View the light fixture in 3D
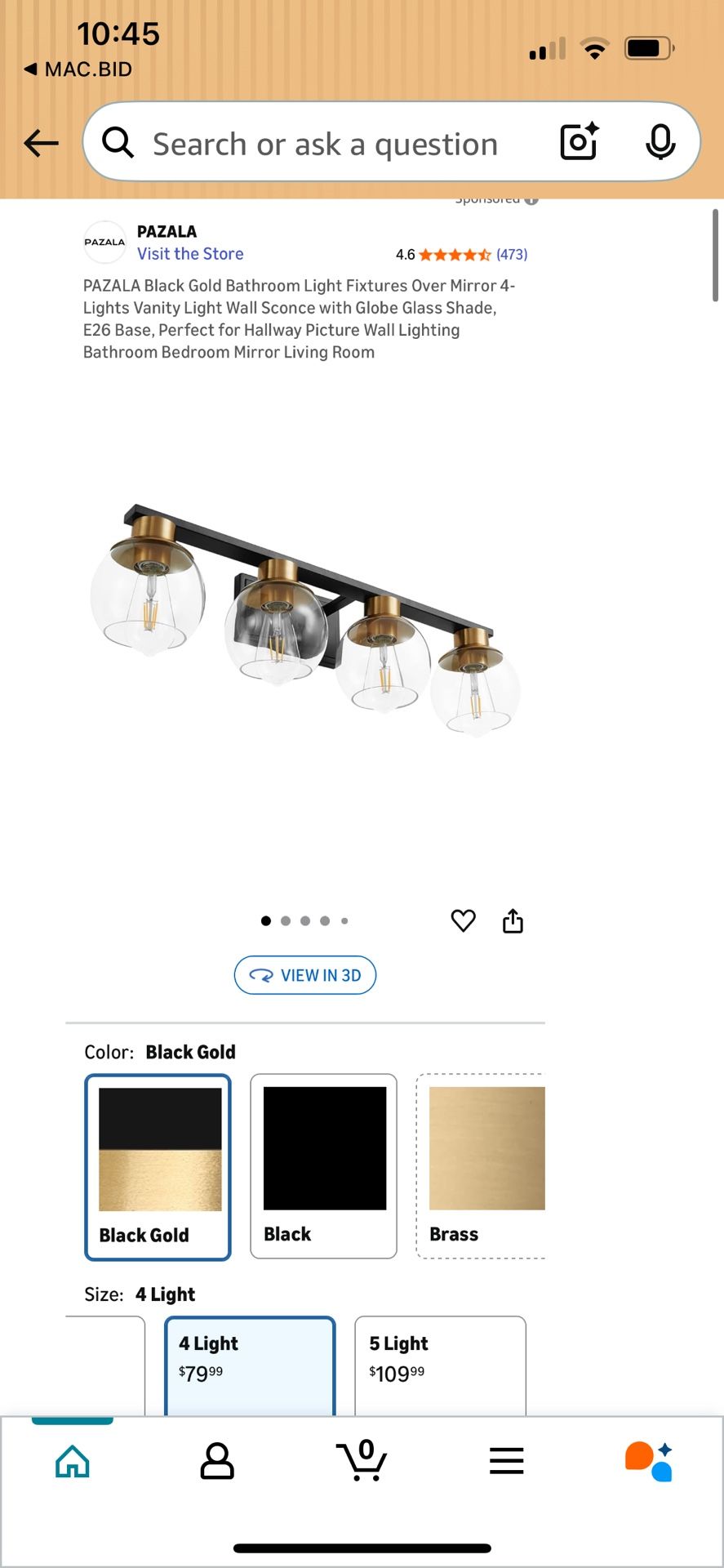The width and height of the screenshot is (724, 1568). 305,975
